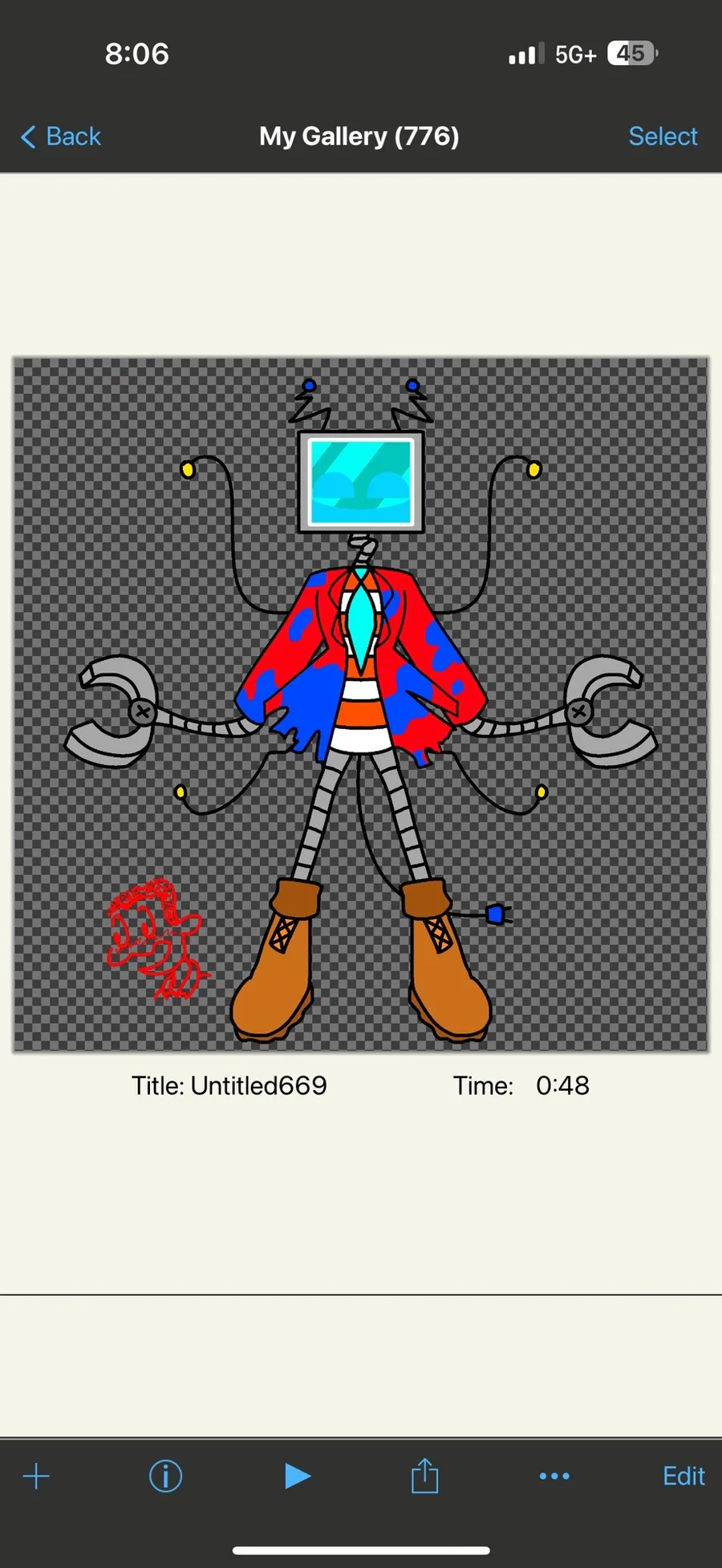The height and width of the screenshot is (1568, 722).
Task: Play the drawing replay
Action: click(297, 1477)
